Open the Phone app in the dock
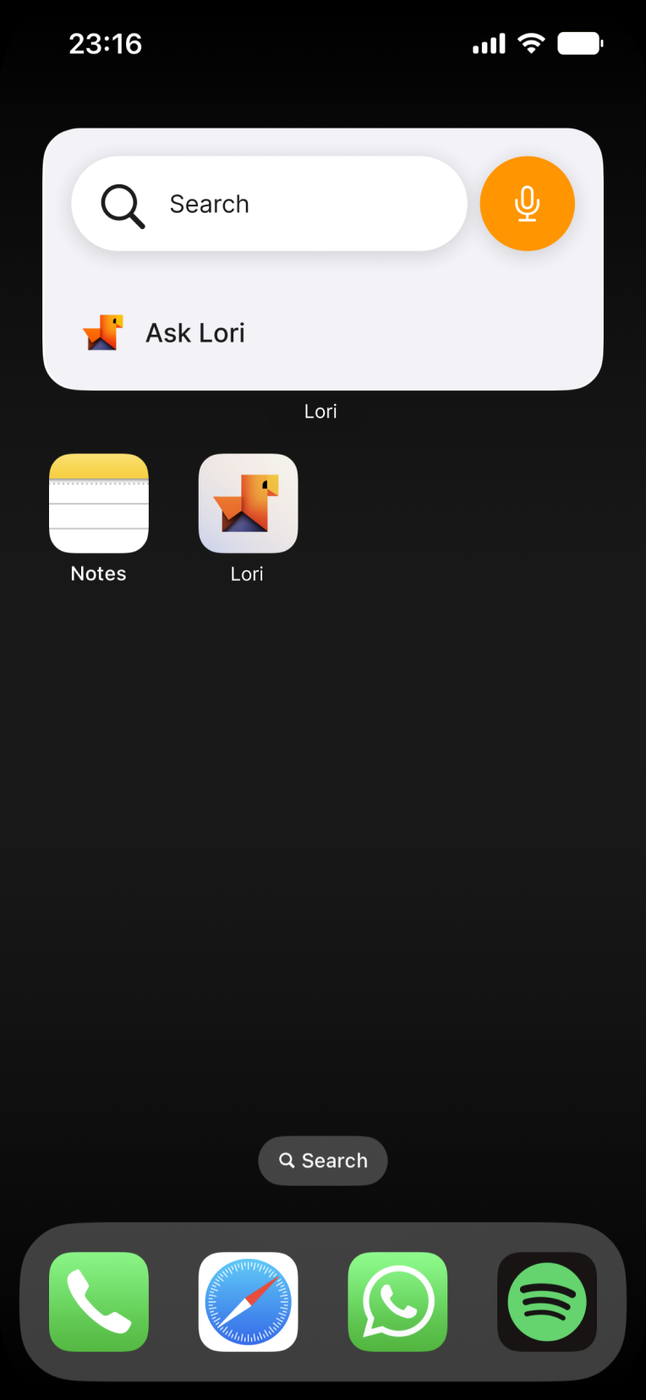This screenshot has height=1400, width=646. 99,1302
